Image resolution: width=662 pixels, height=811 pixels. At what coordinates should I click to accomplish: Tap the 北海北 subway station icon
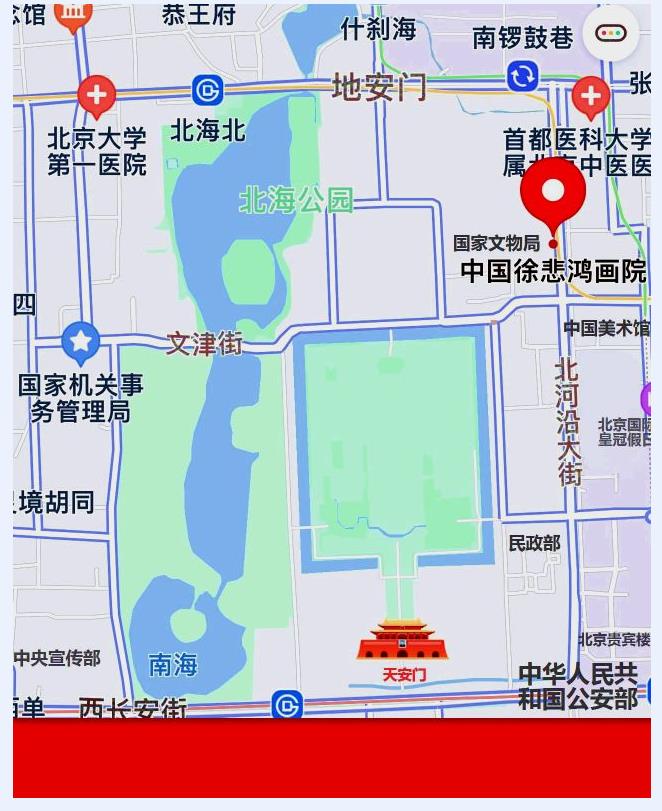click(x=207, y=91)
